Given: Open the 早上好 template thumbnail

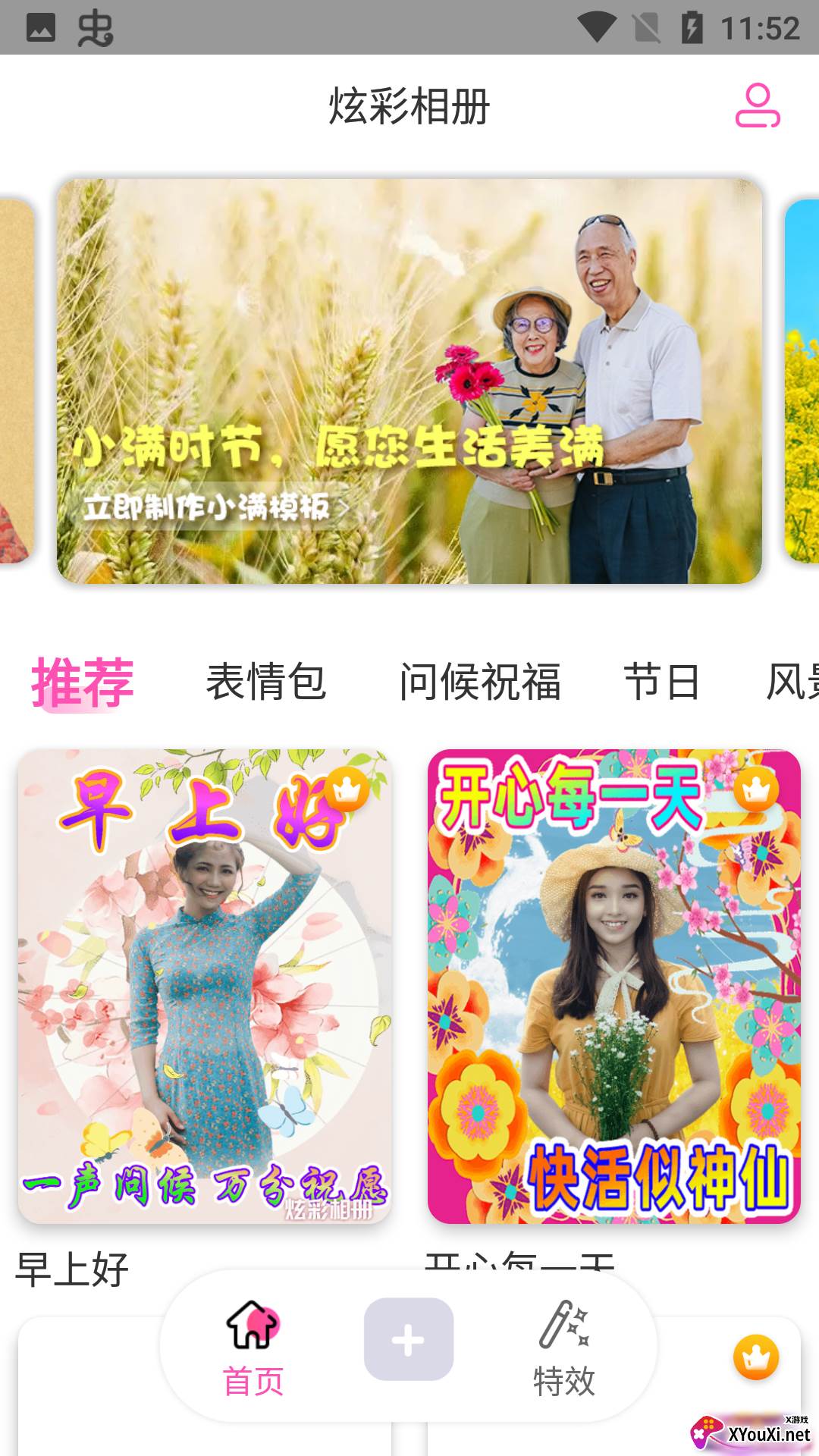Looking at the screenshot, I should 205,986.
